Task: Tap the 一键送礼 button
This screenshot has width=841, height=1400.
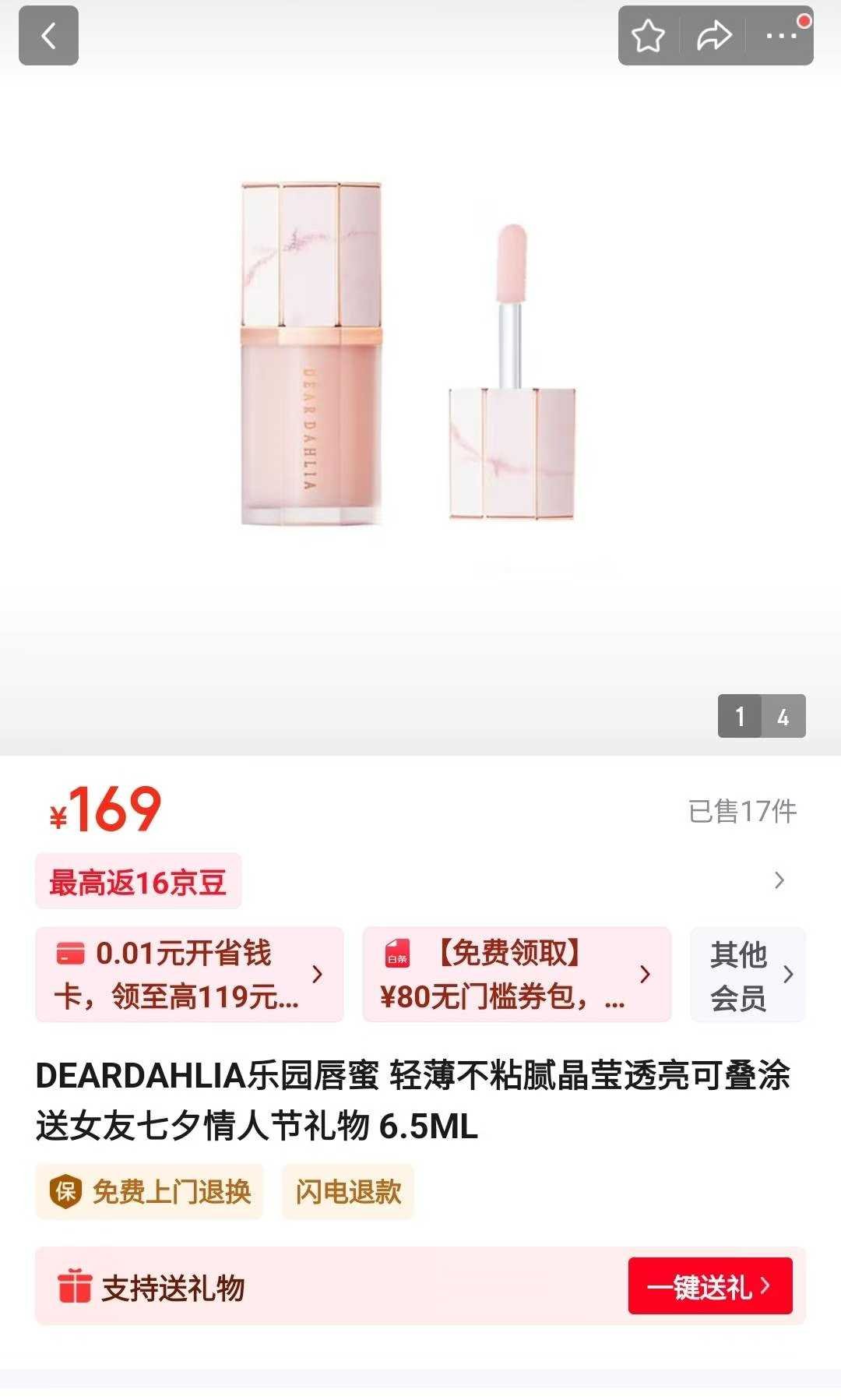Action: [709, 1286]
